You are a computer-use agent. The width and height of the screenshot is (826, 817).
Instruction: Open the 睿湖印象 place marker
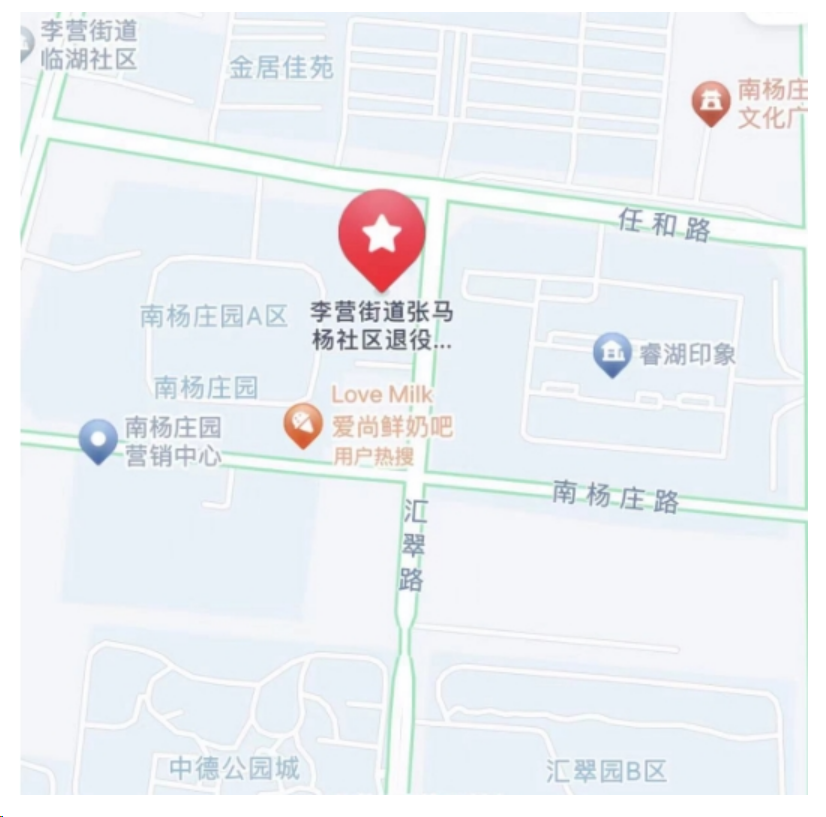pos(612,353)
